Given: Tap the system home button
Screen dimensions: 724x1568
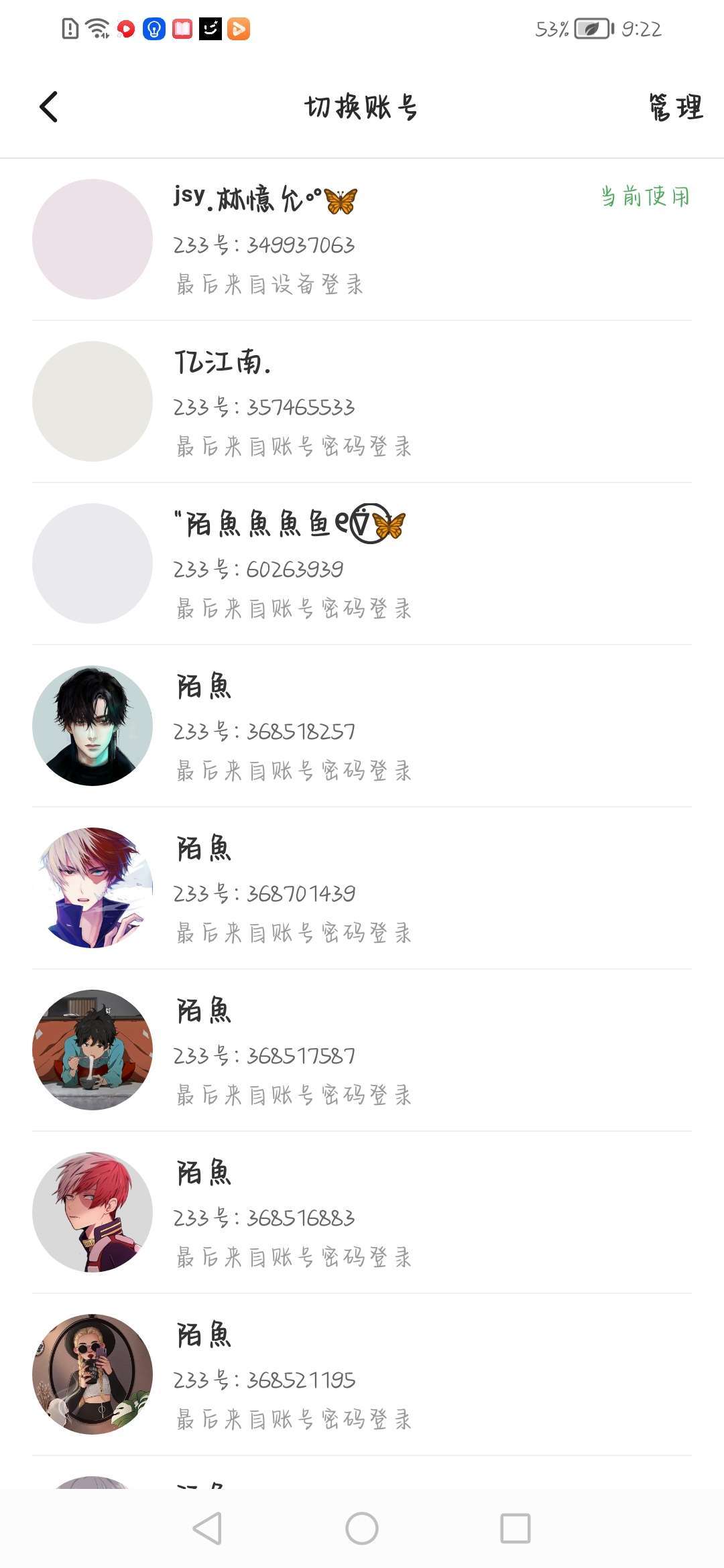Looking at the screenshot, I should click(x=362, y=1528).
